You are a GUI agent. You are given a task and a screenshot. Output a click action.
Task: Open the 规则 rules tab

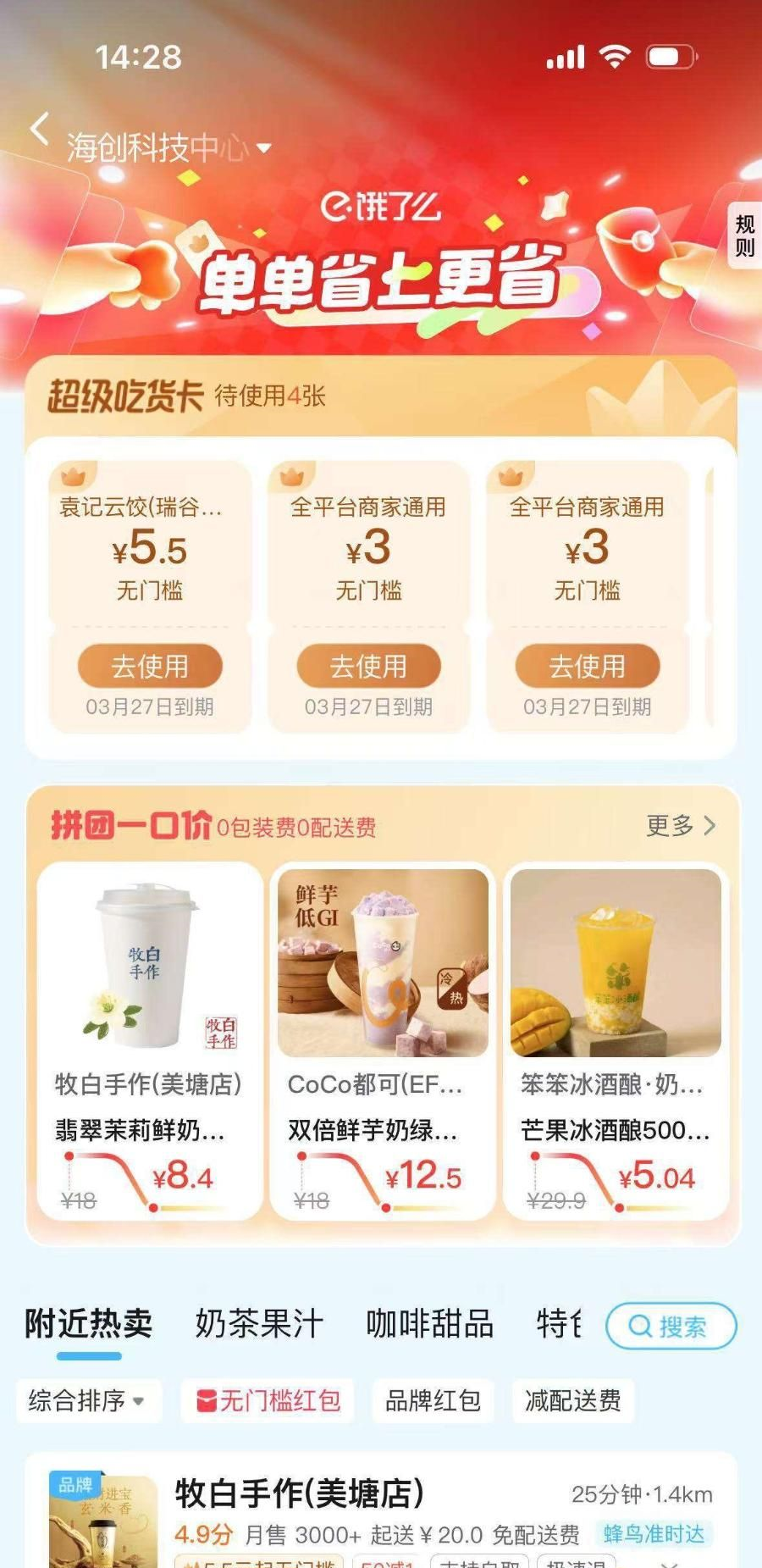coord(745,235)
